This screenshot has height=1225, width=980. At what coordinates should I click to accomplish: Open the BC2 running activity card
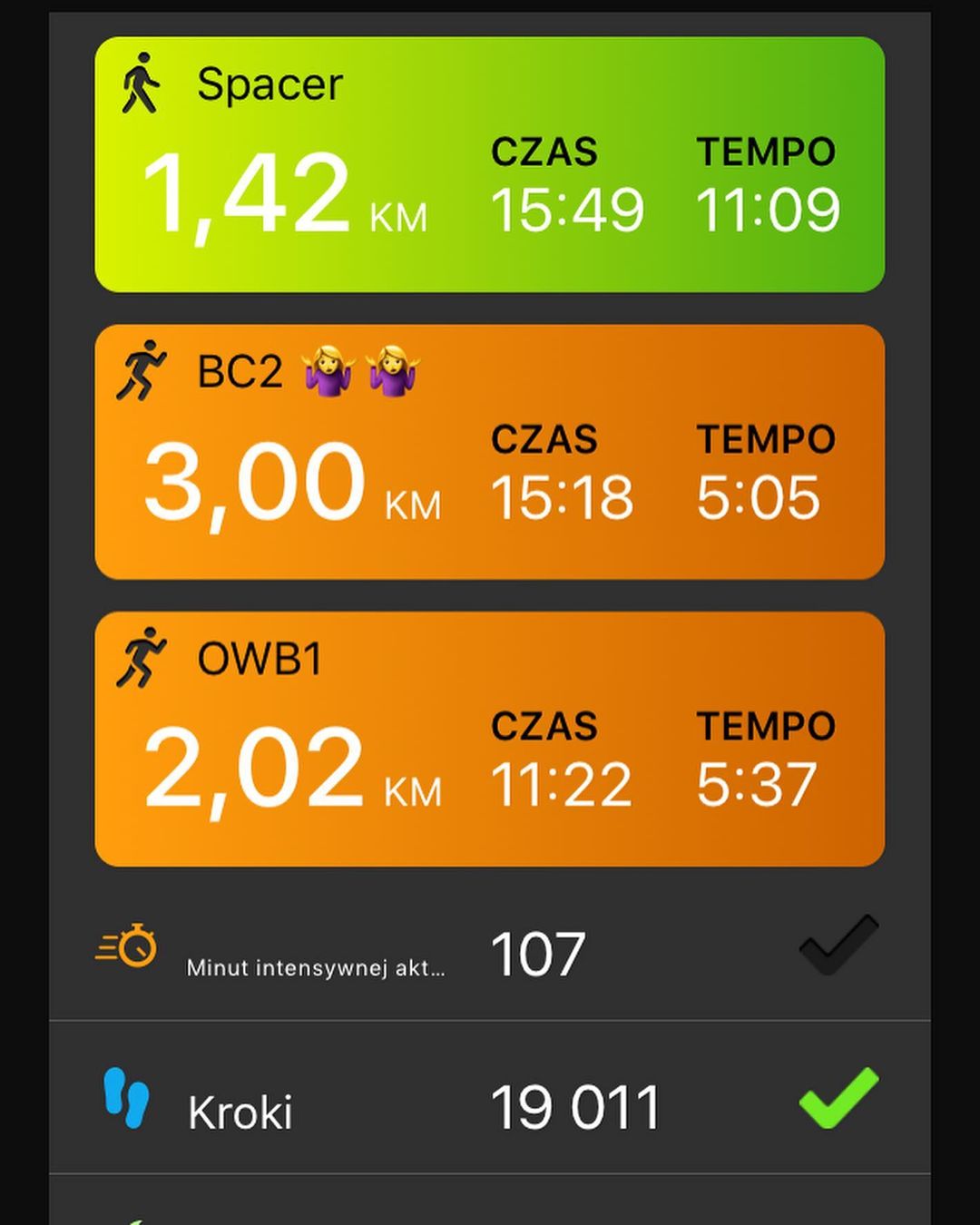pyautogui.click(x=490, y=451)
